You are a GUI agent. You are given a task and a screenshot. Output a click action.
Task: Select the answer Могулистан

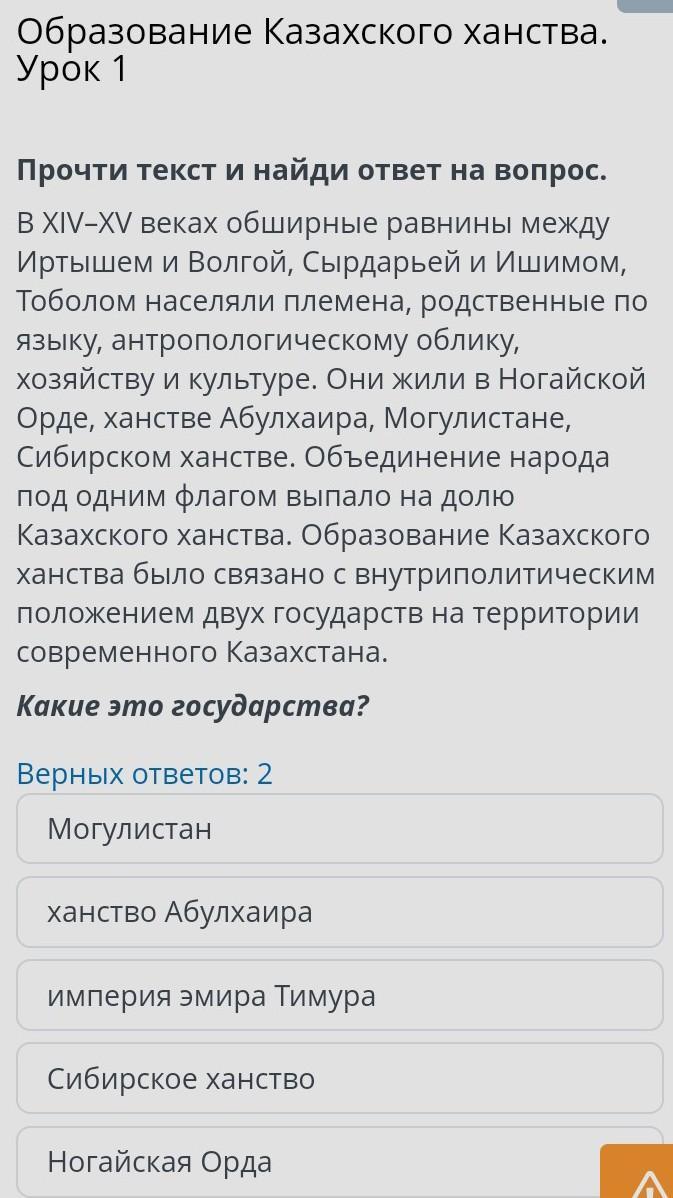[x=339, y=829]
